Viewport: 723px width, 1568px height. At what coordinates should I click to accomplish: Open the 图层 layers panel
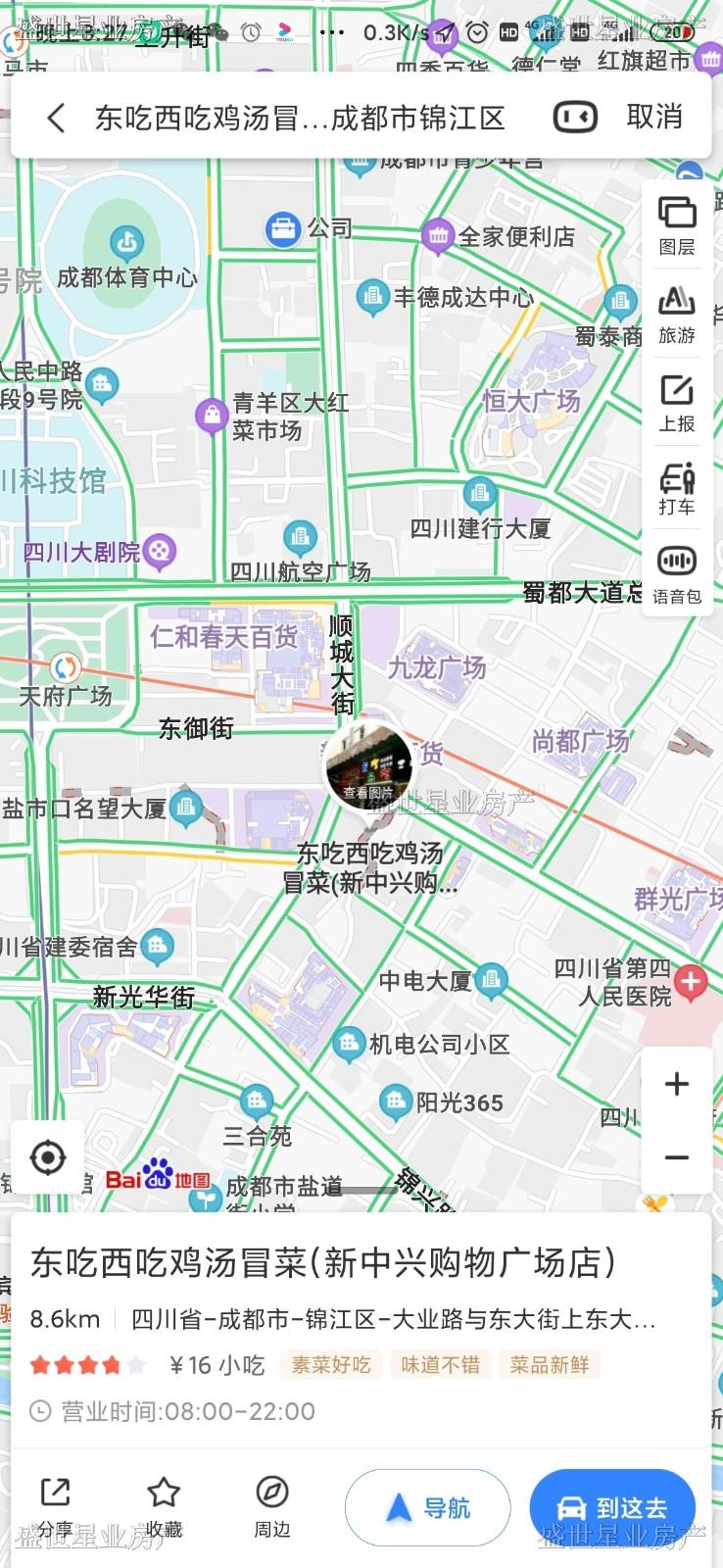coord(676,225)
